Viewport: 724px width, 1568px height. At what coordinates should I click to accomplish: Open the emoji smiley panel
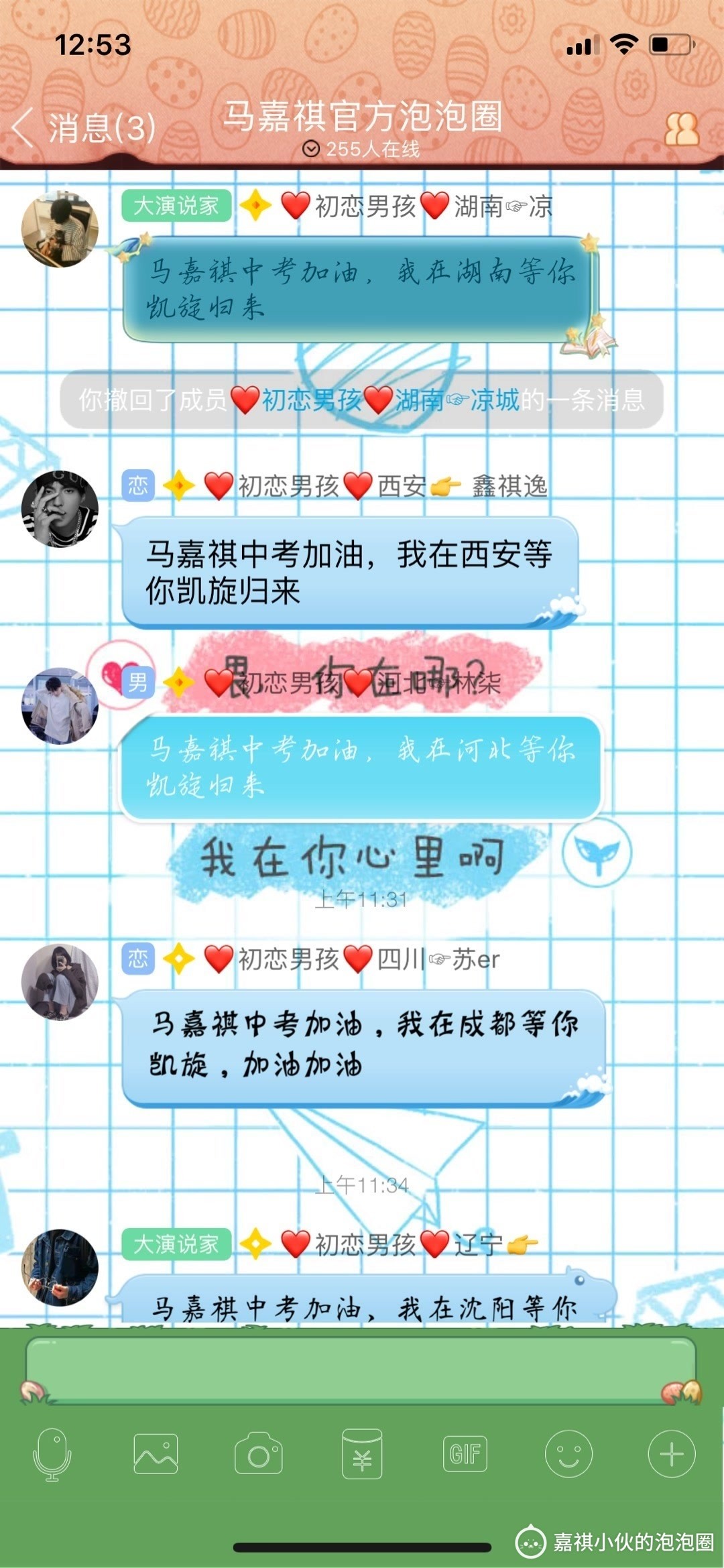tap(568, 1453)
